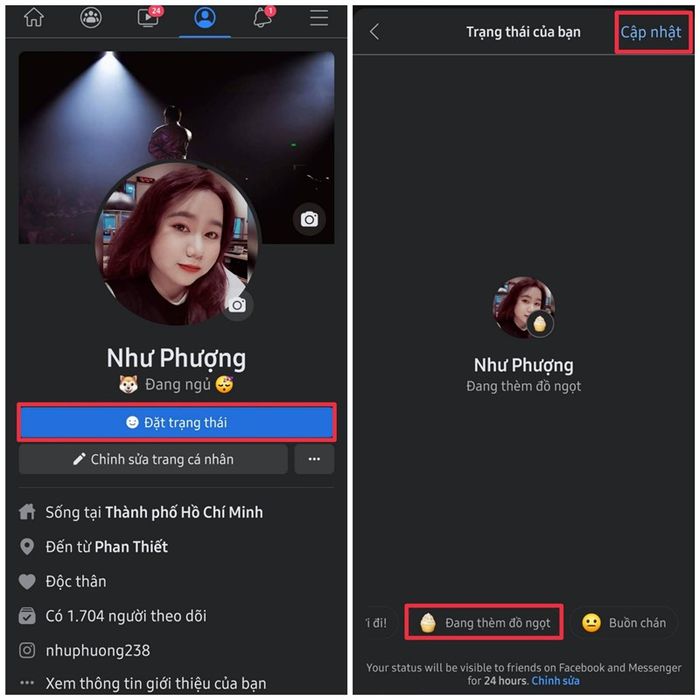Select the Đang thèm đồ ngọt chip

pyautogui.click(x=485, y=623)
